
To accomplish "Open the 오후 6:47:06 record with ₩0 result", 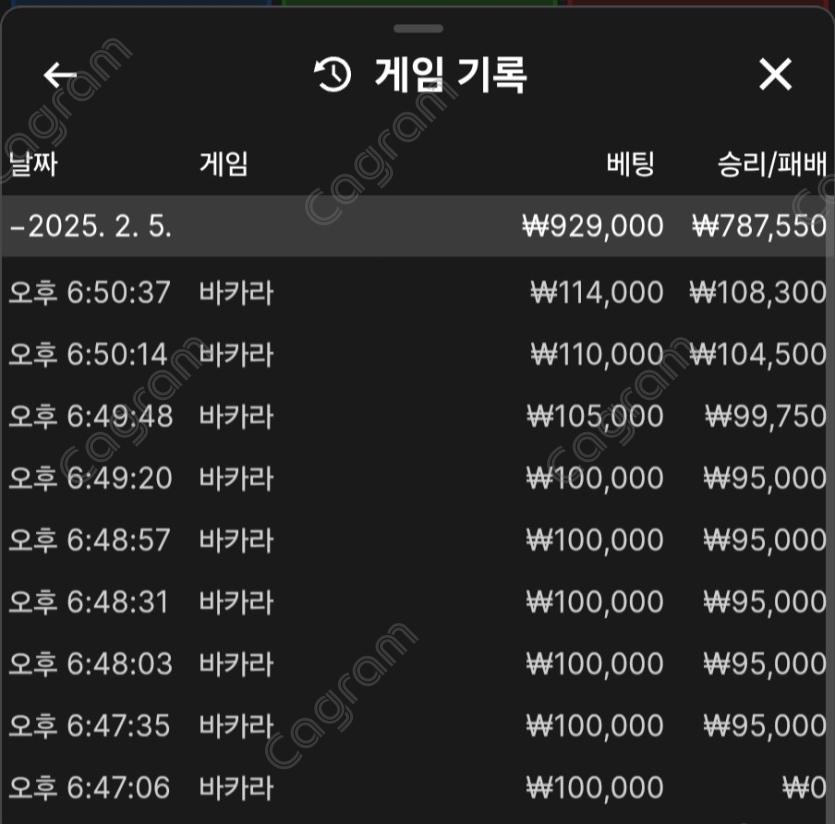I will [x=417, y=788].
